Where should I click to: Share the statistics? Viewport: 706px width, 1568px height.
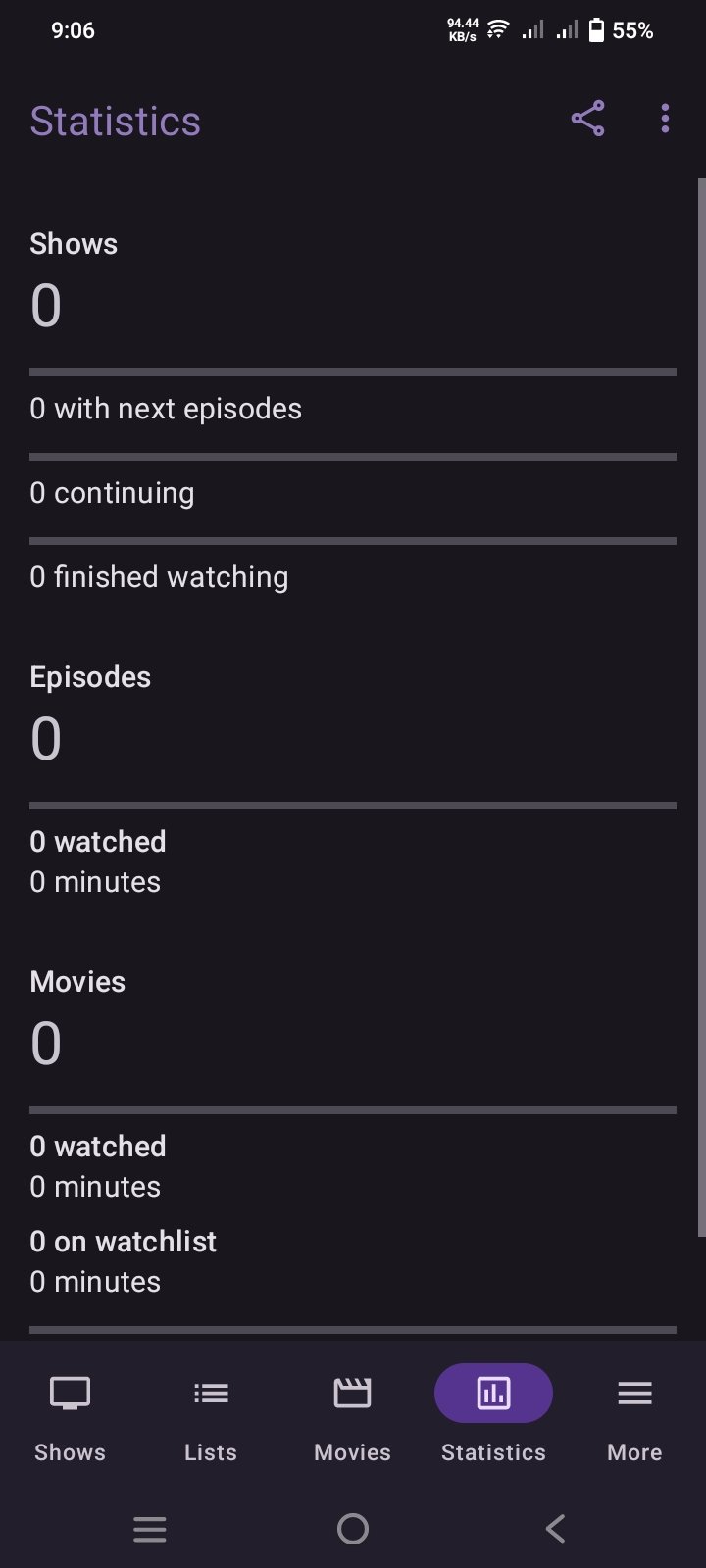click(587, 120)
